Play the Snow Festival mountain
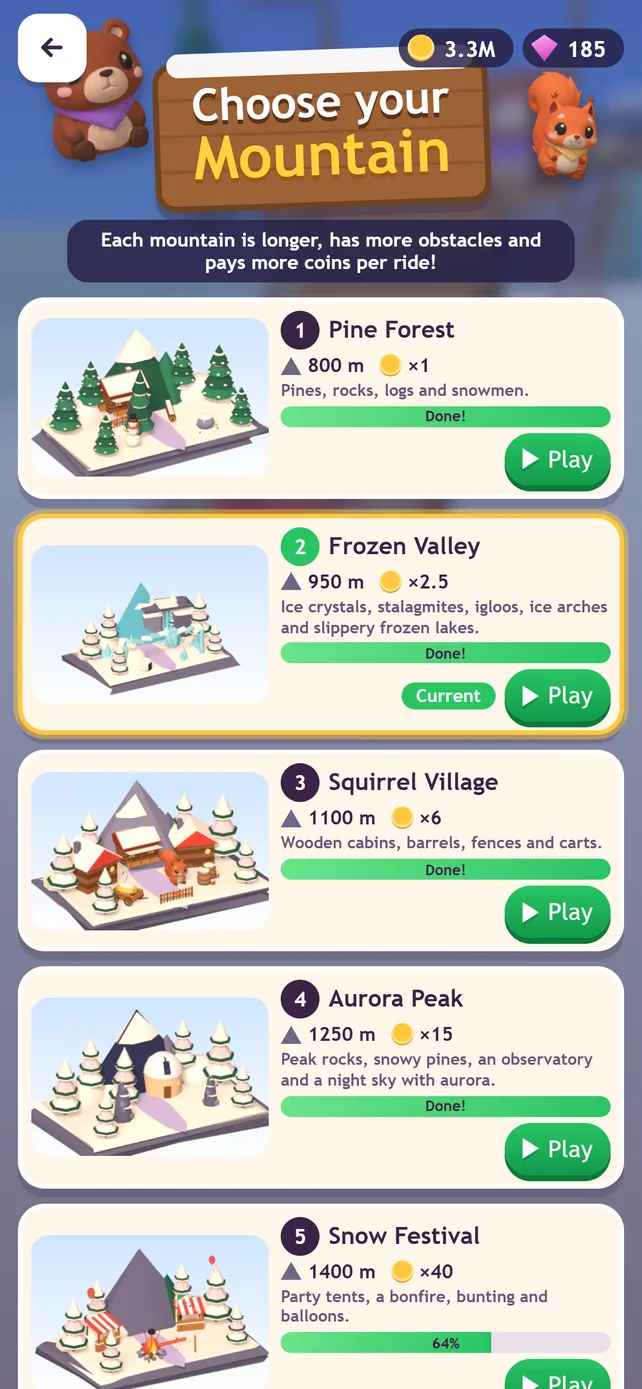642x1389 pixels. pos(557,1374)
